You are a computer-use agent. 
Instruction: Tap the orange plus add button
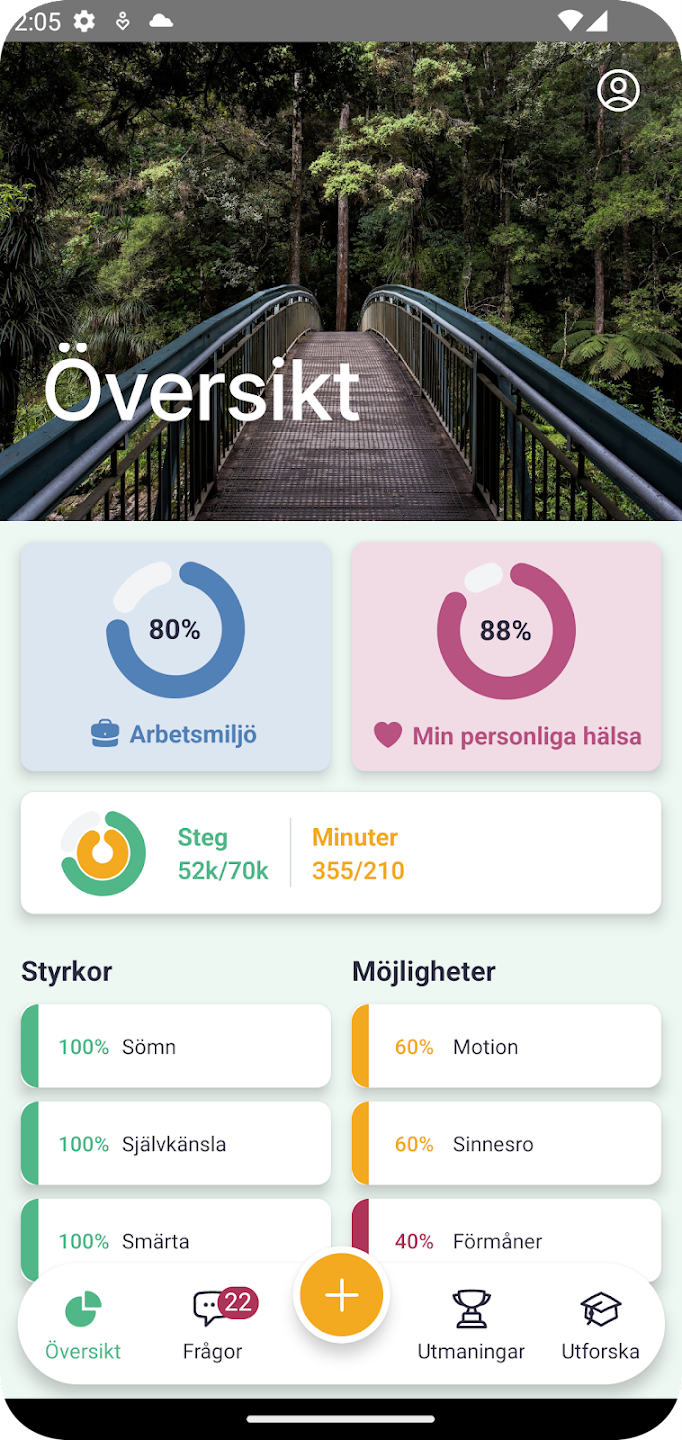pos(342,1296)
